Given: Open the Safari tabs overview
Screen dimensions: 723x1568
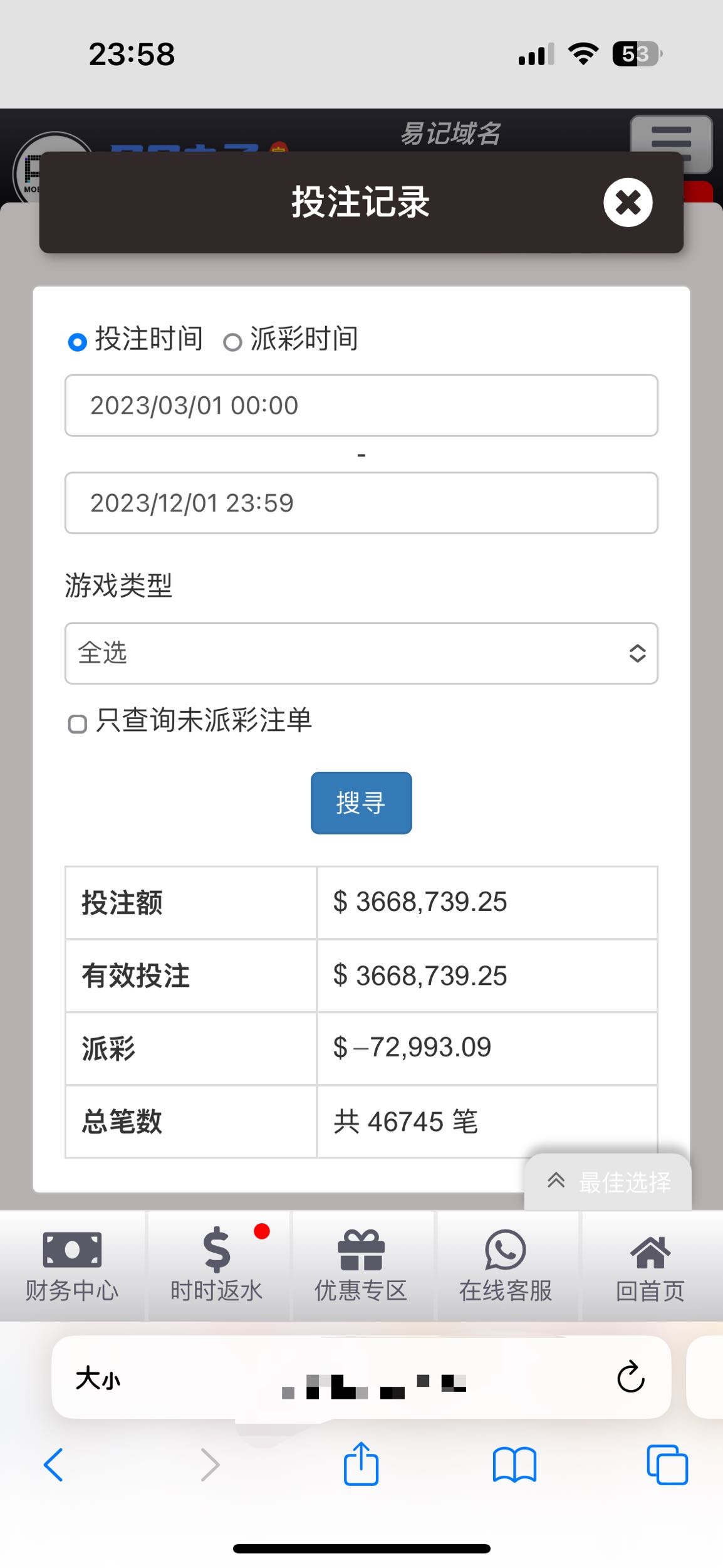Looking at the screenshot, I should point(667,1465).
